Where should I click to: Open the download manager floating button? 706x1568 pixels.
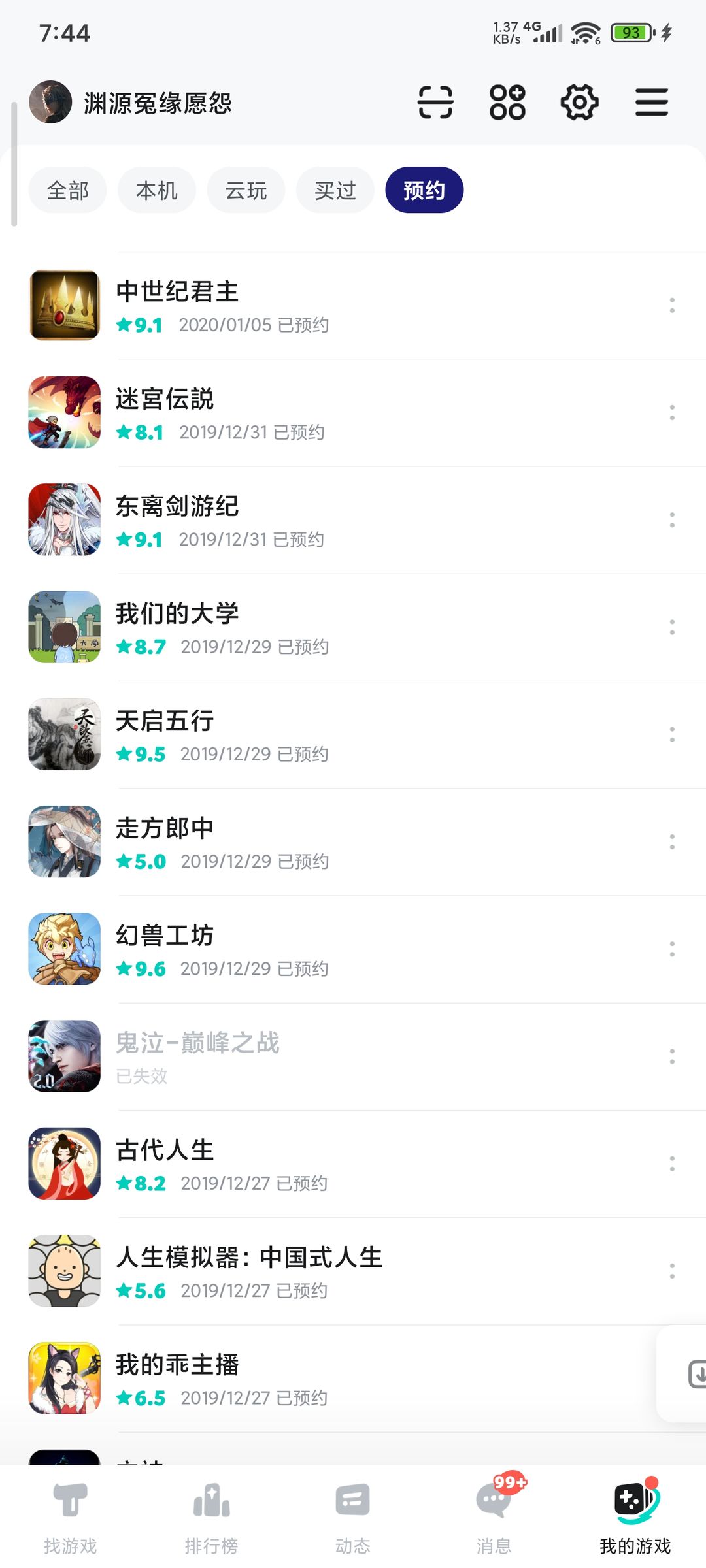tap(696, 1373)
